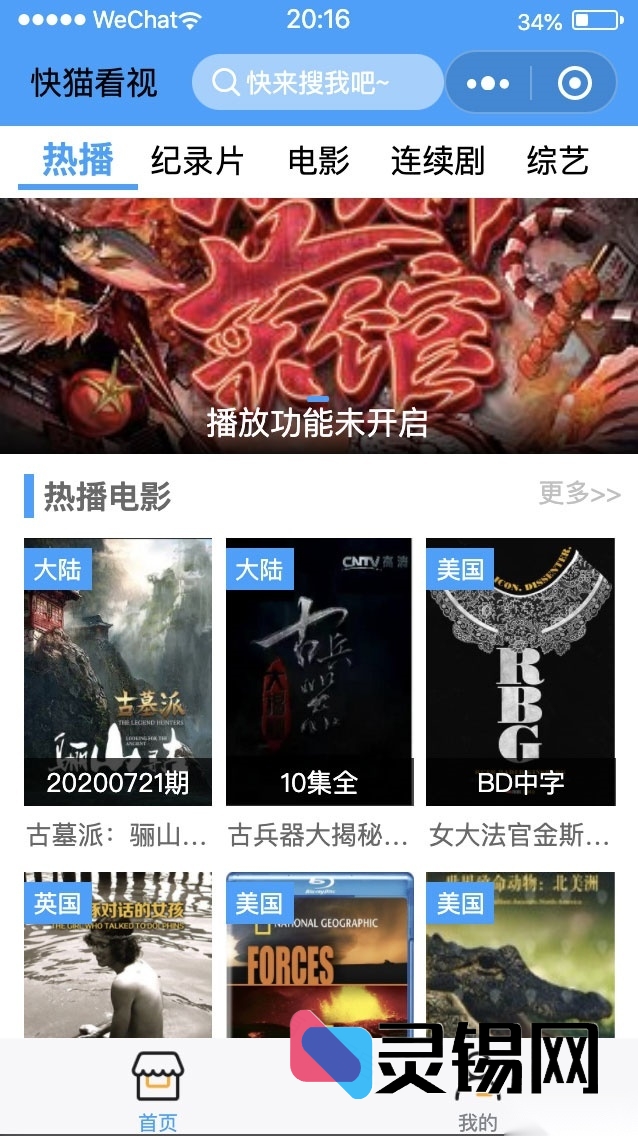Open the mini program three-dot menu
Viewport: 638px width, 1136px height.
pos(488,83)
